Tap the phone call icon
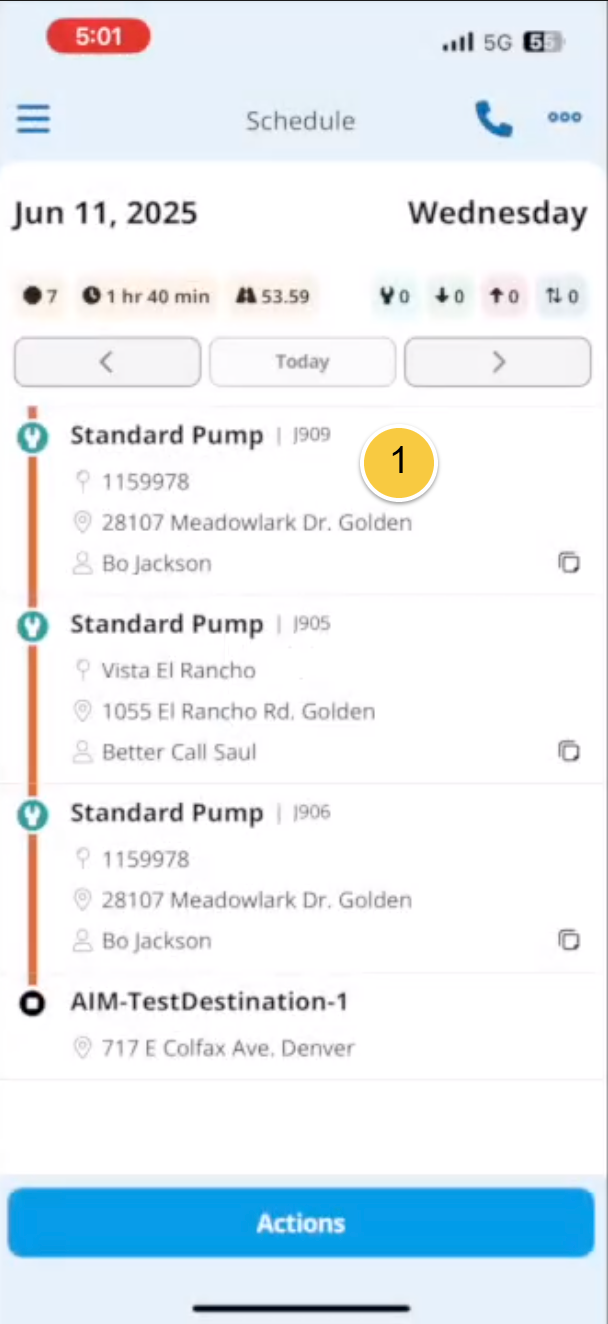The height and width of the screenshot is (1324, 608). click(493, 120)
